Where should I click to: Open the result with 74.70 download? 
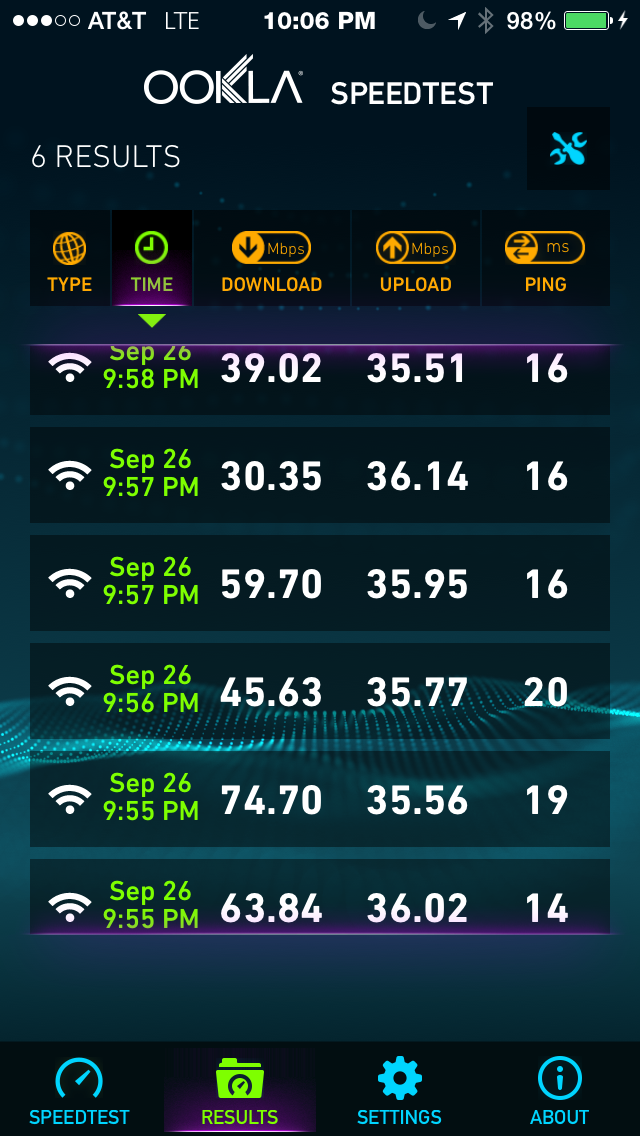tap(320, 798)
